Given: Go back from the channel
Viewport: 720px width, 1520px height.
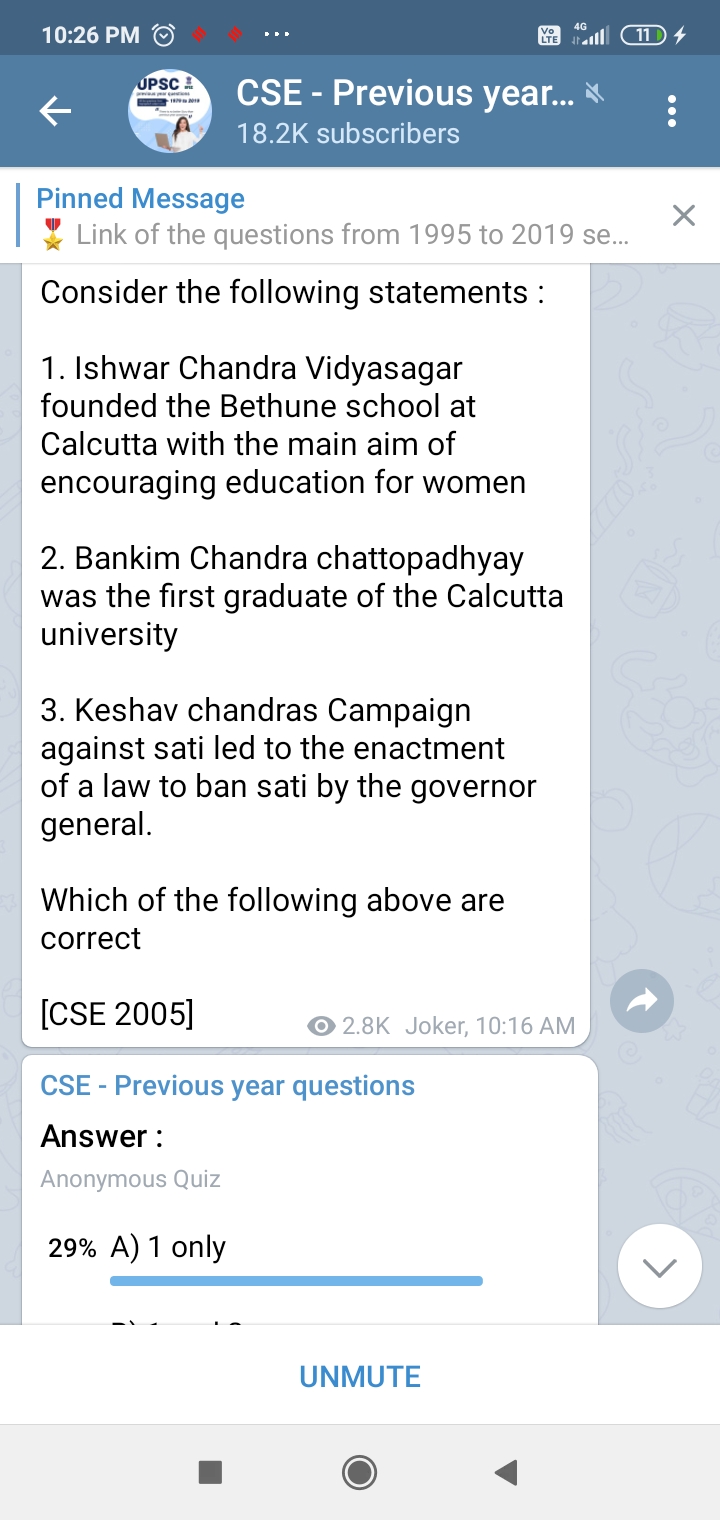Looking at the screenshot, I should [x=55, y=112].
